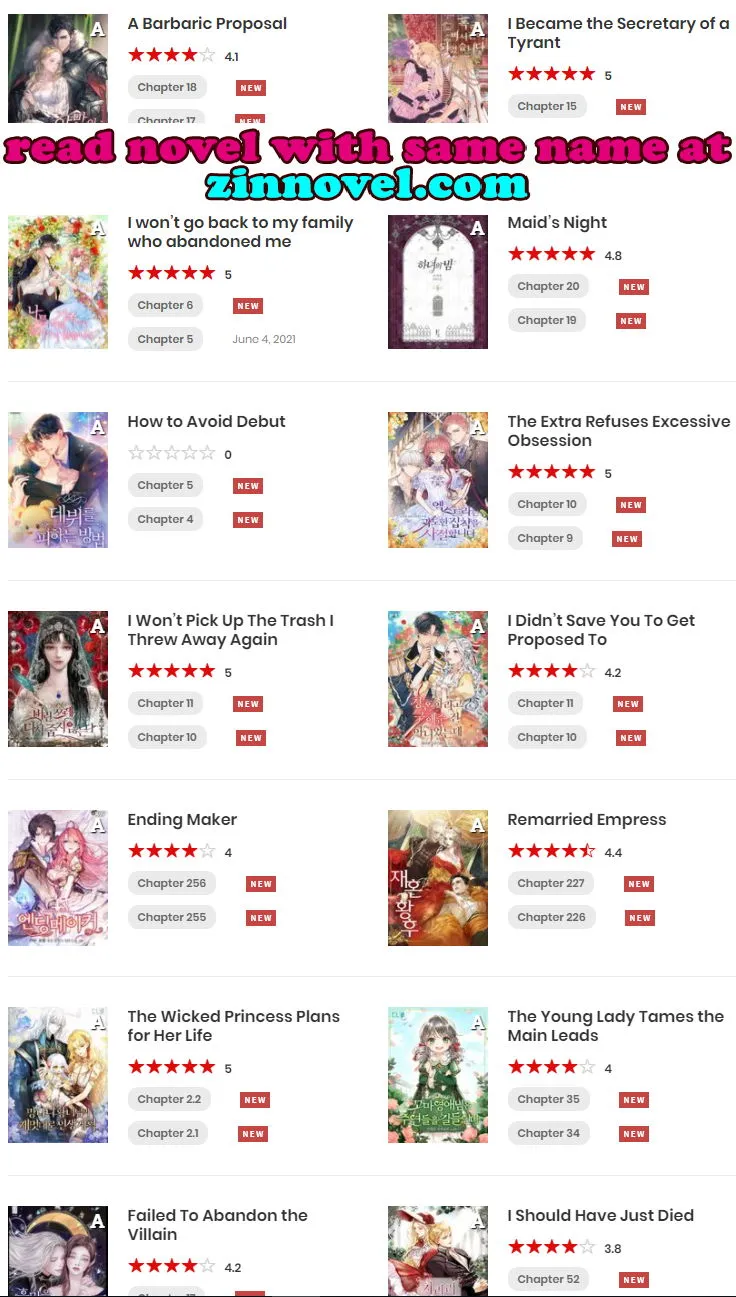Open Chapter 10 of The Extra Refuses Excessive Obsession
The image size is (736, 1297).
547,504
